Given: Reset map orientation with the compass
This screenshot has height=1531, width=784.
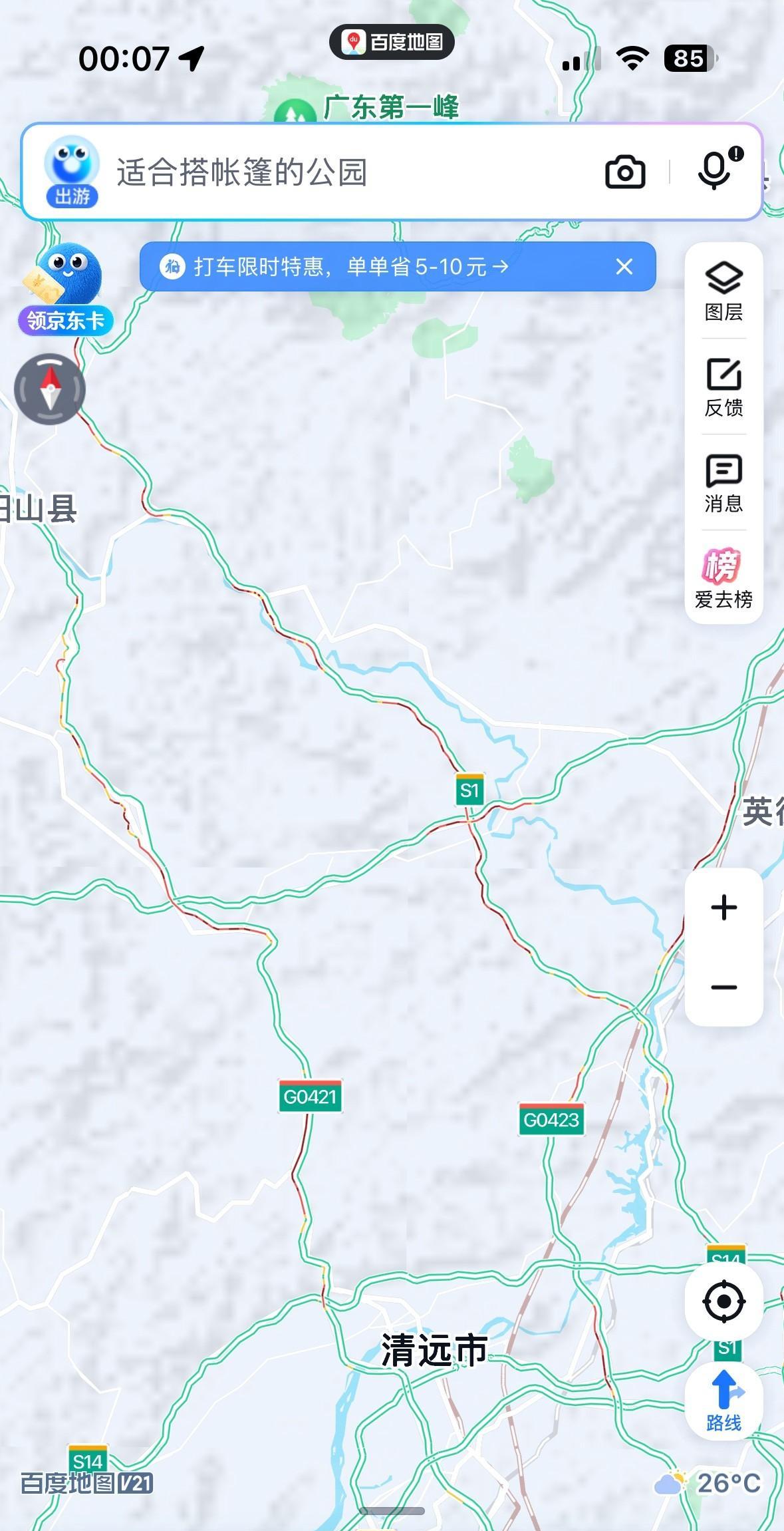Looking at the screenshot, I should pyautogui.click(x=50, y=389).
